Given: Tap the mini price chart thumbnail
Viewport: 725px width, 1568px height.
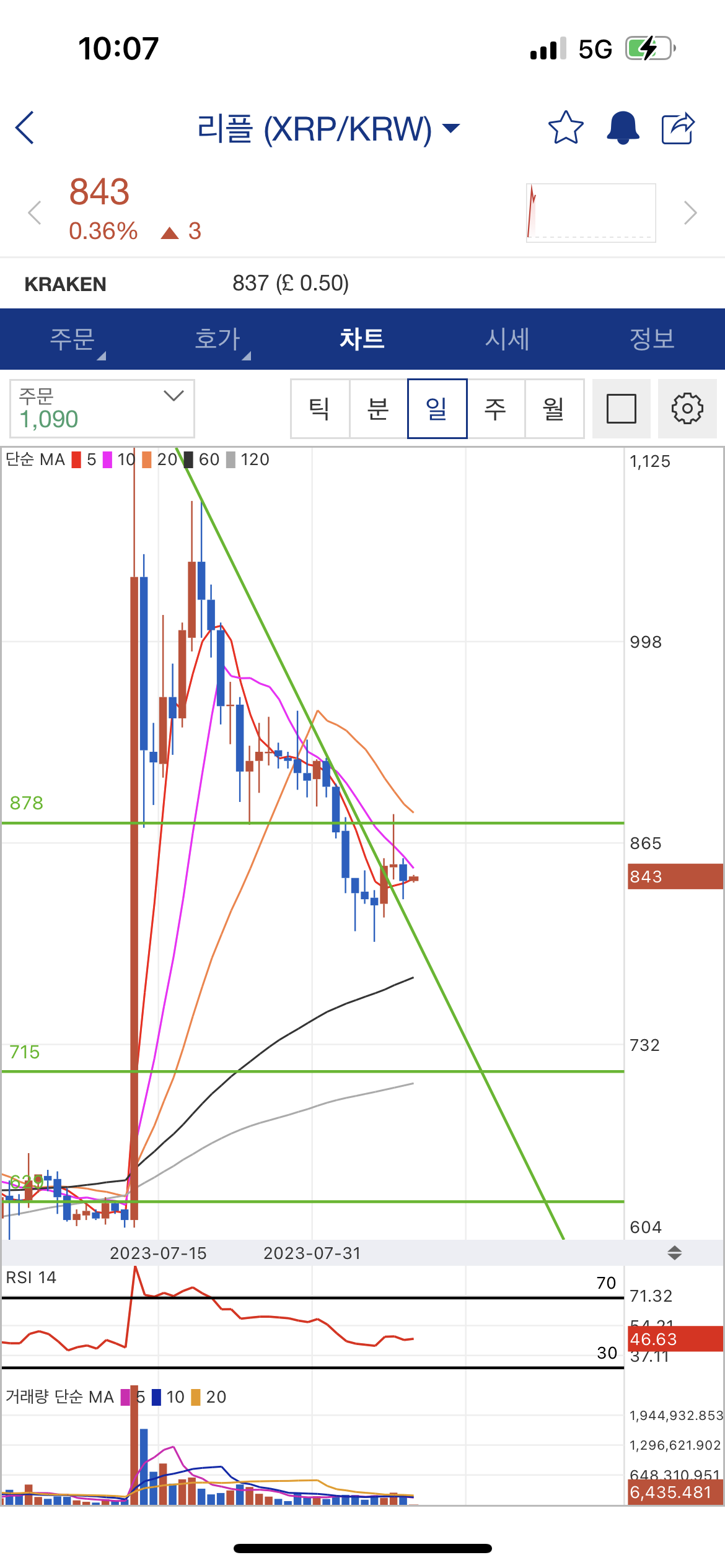Looking at the screenshot, I should click(591, 212).
